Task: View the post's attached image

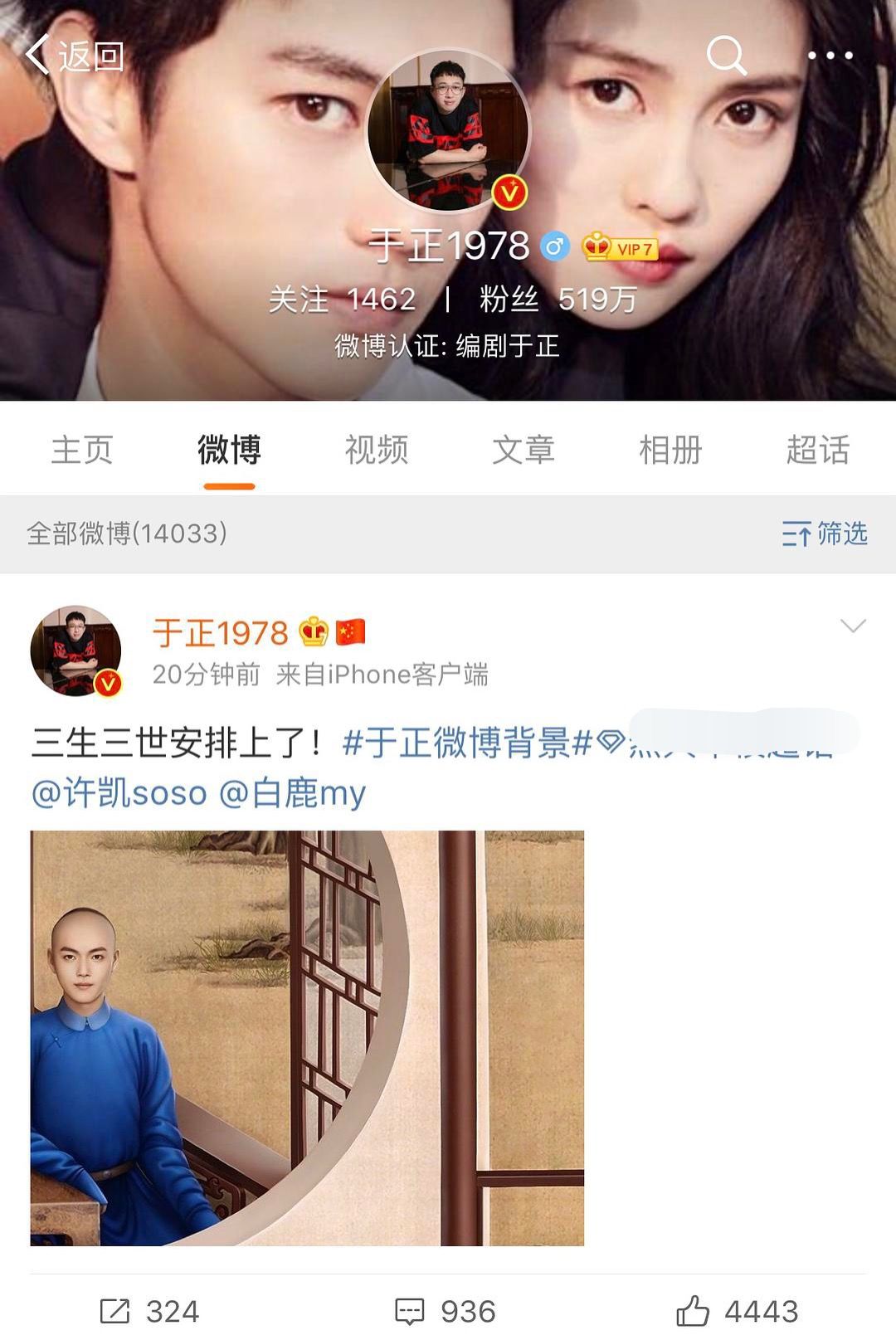Action: click(307, 1037)
